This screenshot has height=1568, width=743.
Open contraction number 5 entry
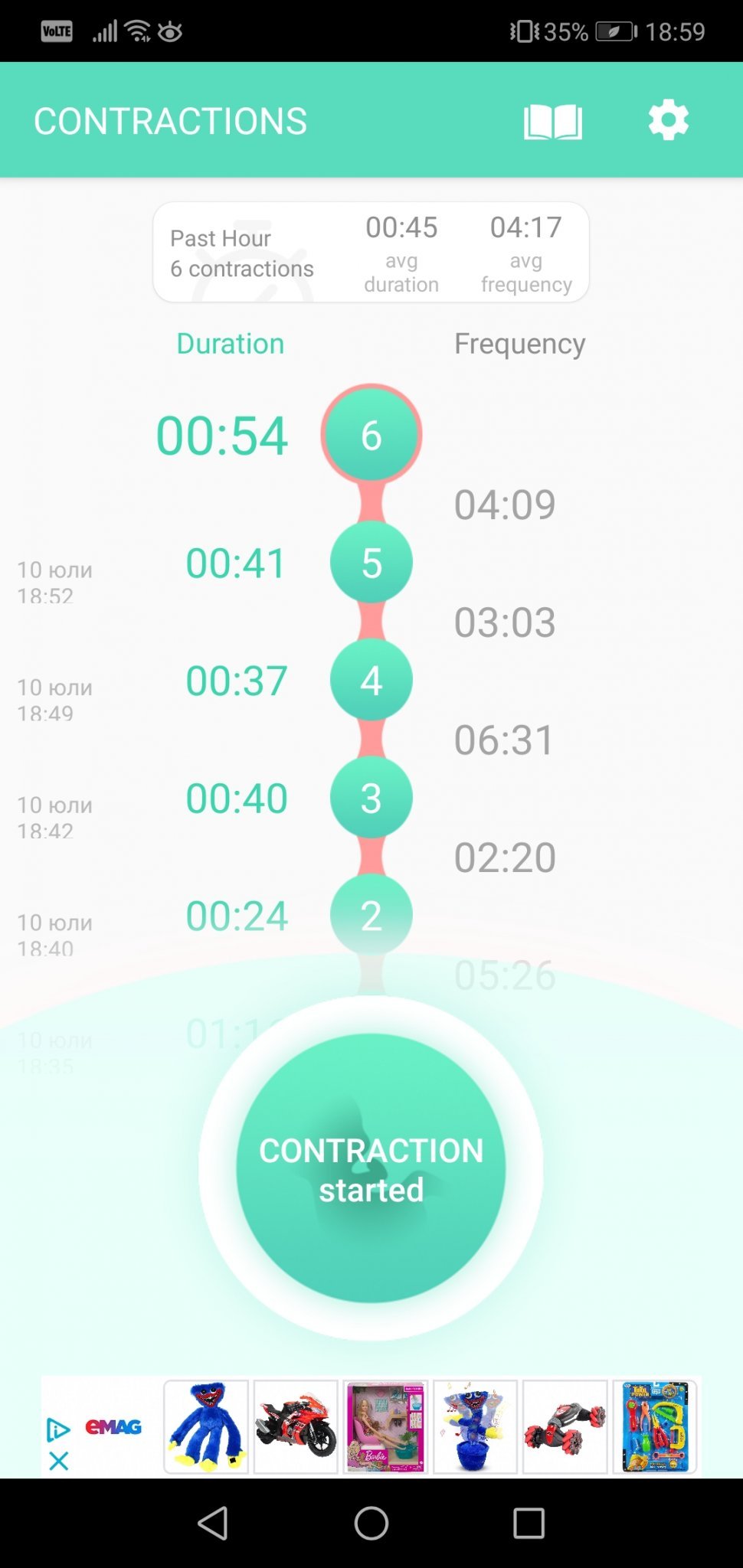[371, 563]
